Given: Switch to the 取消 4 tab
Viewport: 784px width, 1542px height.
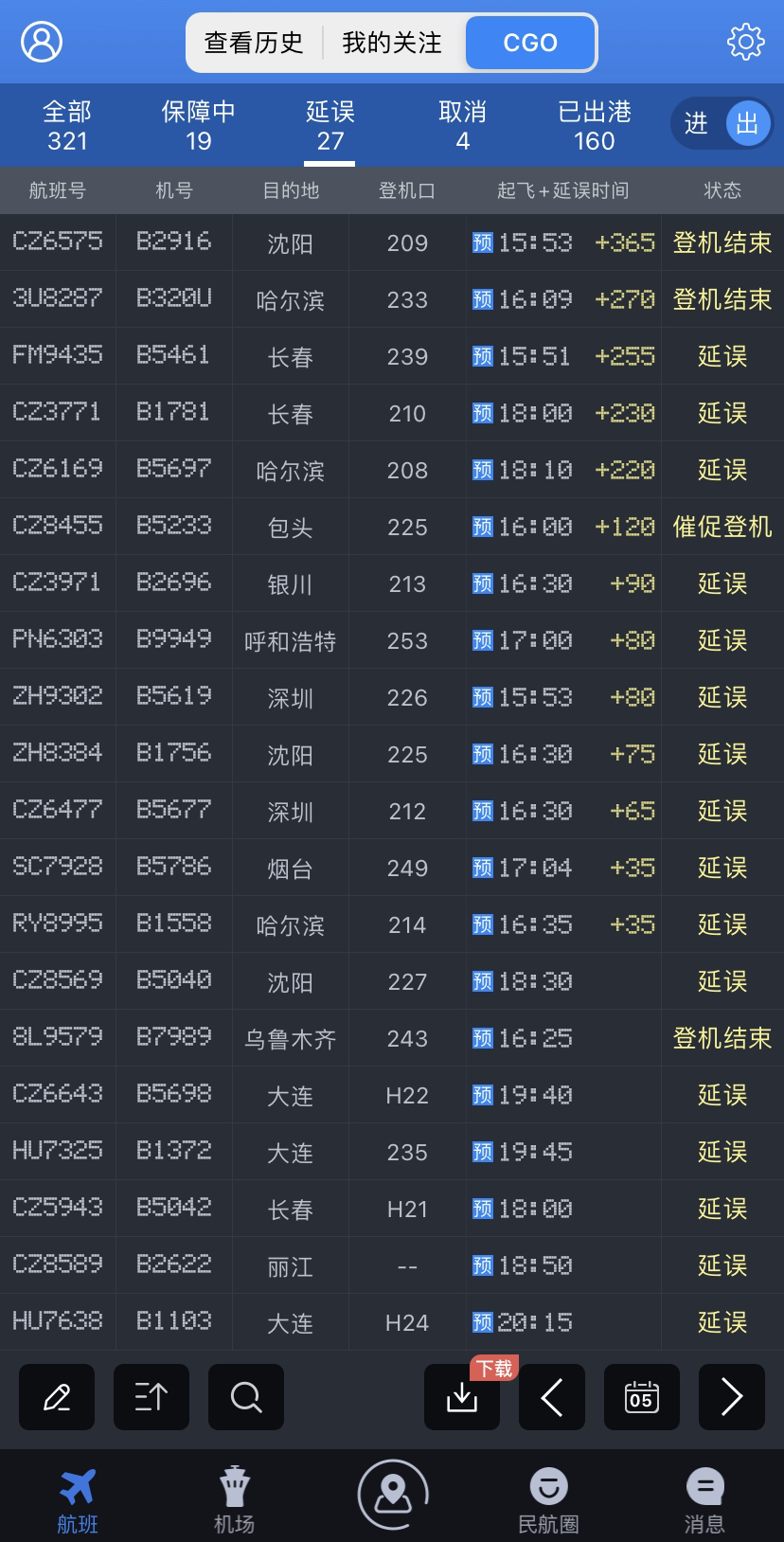Looking at the screenshot, I should click(462, 126).
